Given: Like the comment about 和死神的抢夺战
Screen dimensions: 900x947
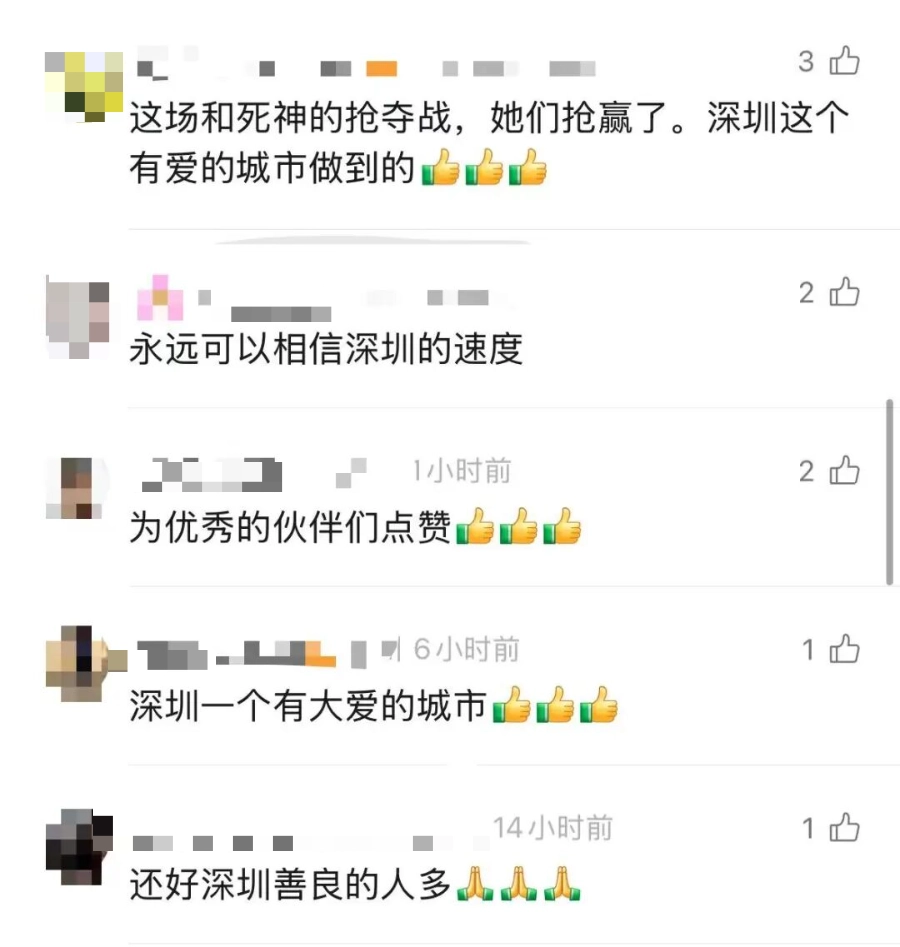Looking at the screenshot, I should pyautogui.click(x=845, y=61).
